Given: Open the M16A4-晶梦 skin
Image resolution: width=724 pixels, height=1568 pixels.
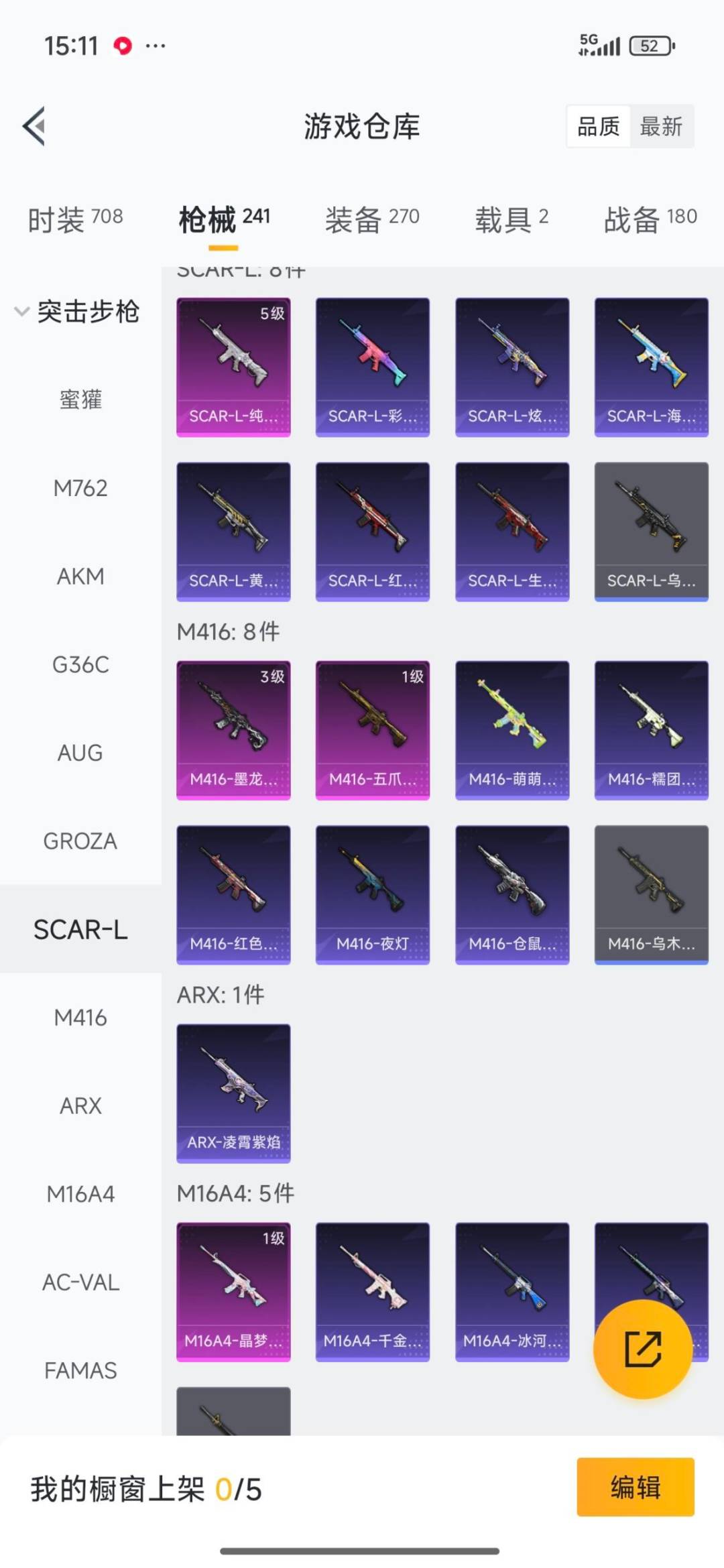Looking at the screenshot, I should (x=233, y=1291).
